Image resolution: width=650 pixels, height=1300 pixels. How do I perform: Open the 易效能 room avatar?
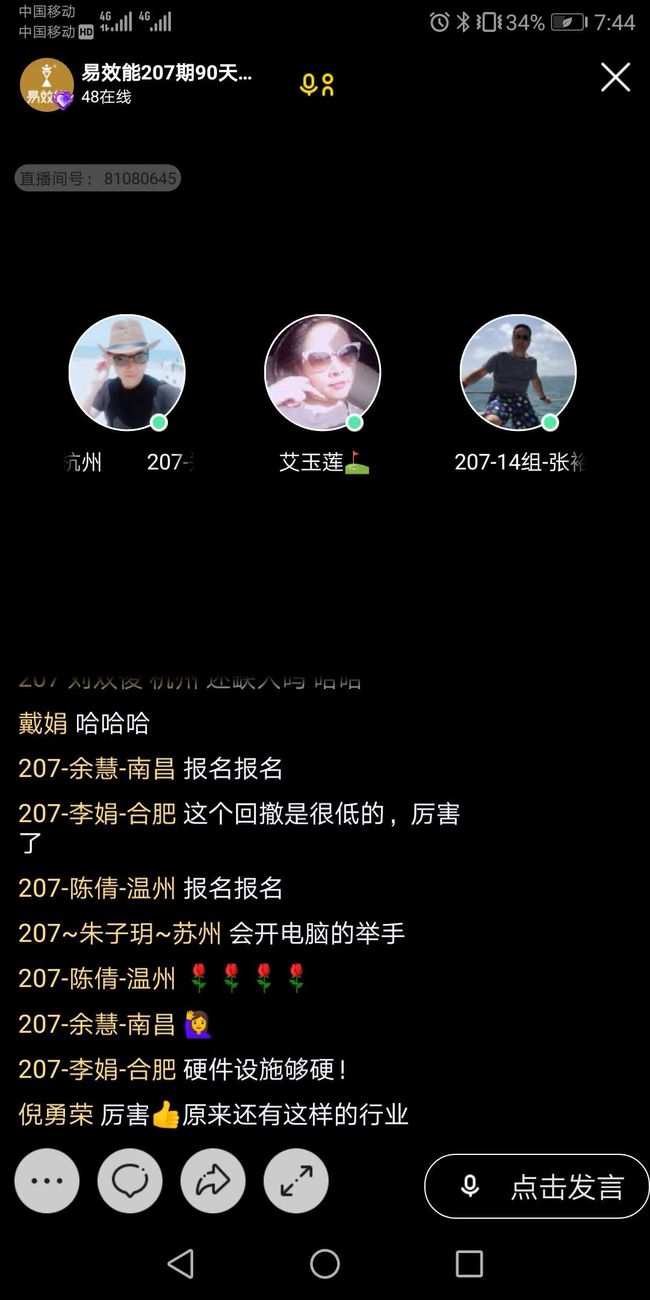click(46, 85)
